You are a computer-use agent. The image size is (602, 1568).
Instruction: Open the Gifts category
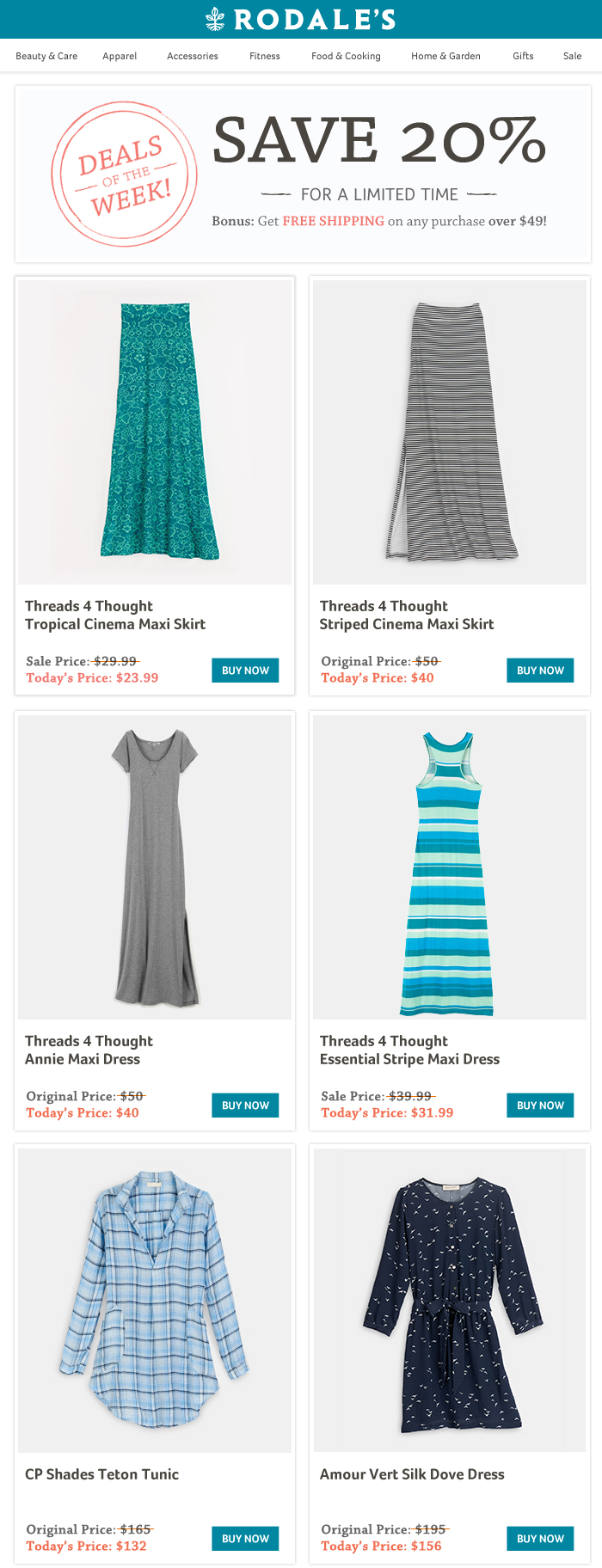523,56
